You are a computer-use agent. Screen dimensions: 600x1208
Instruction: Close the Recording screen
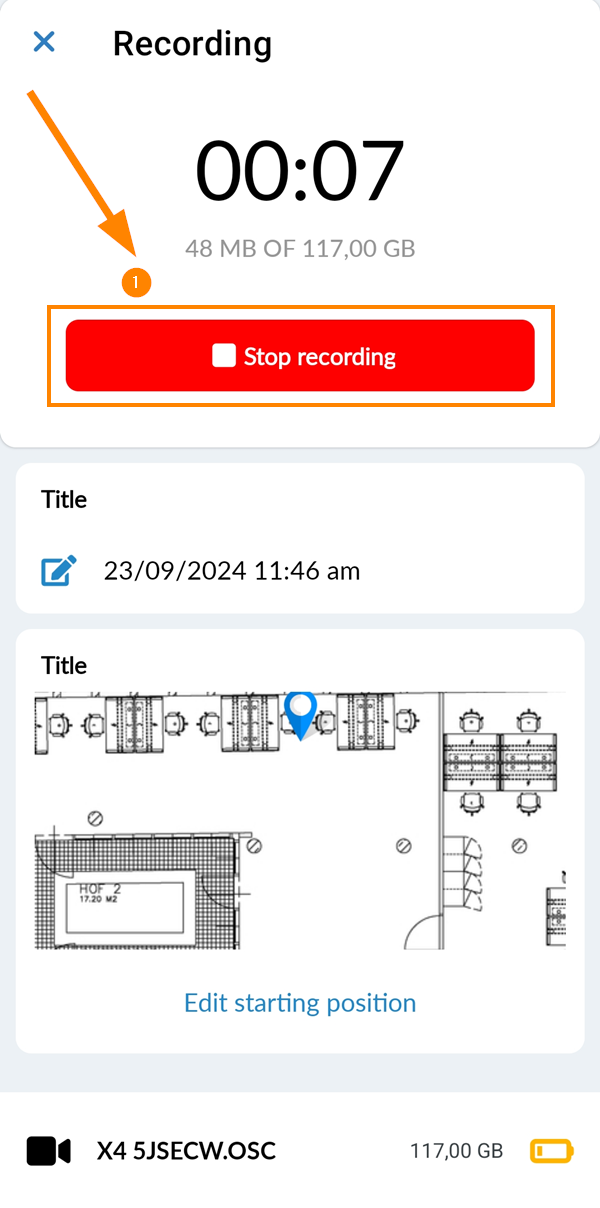(44, 42)
